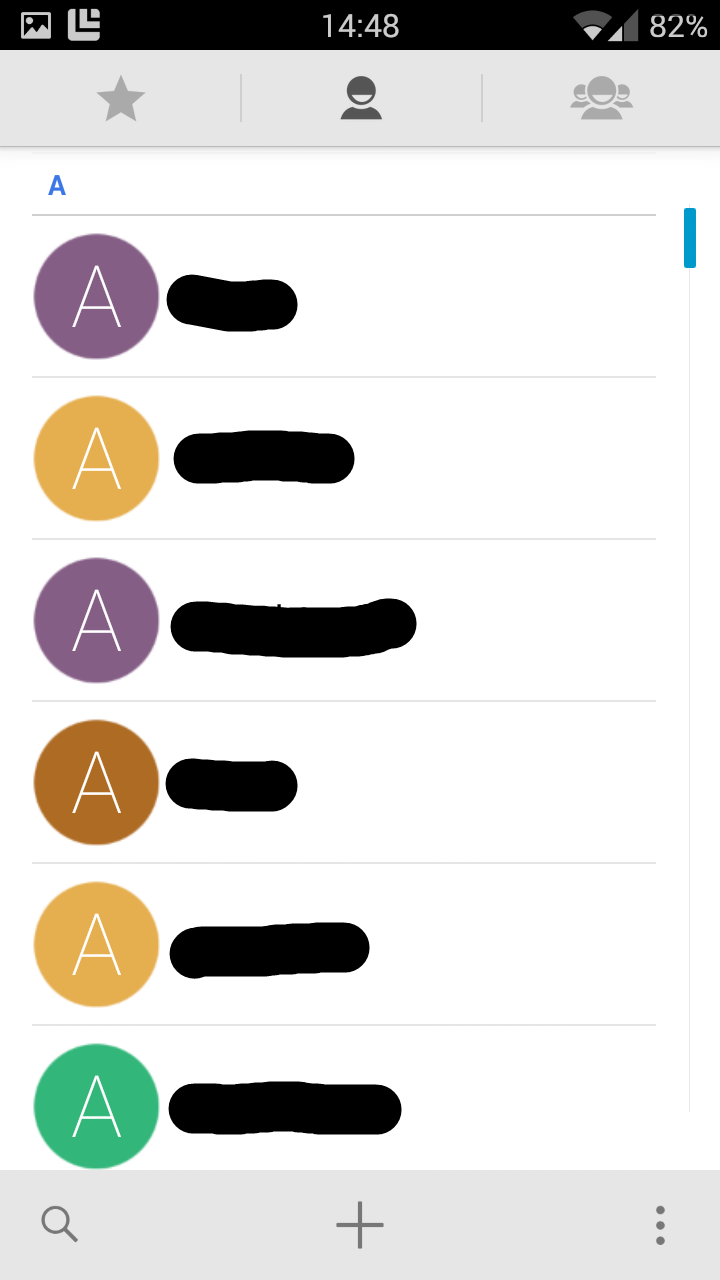This screenshot has width=720, height=1280.
Task: Switch to the Favorites star tab
Action: pyautogui.click(x=121, y=100)
